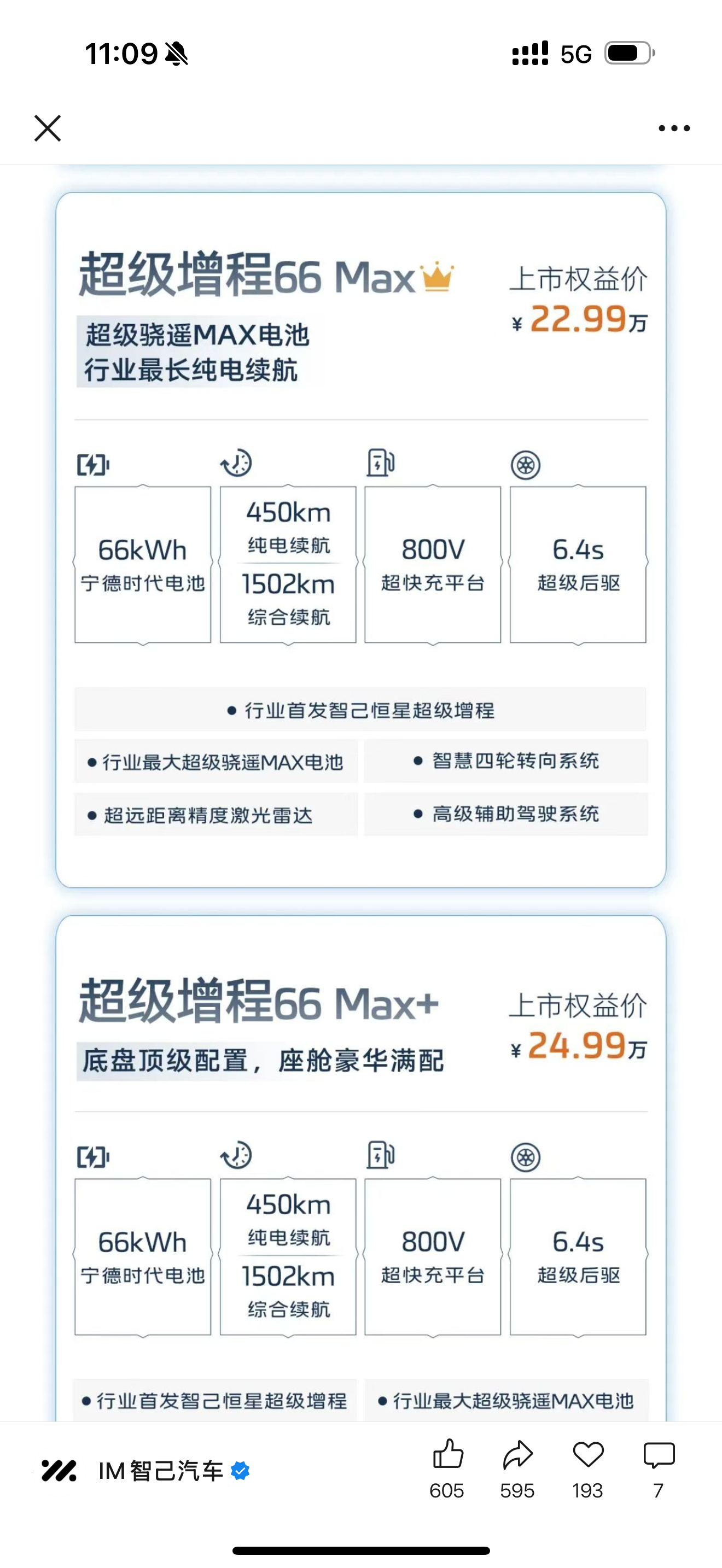This screenshot has width=722, height=1568.
Task: Open the ellipsis more options menu
Action: 673,128
